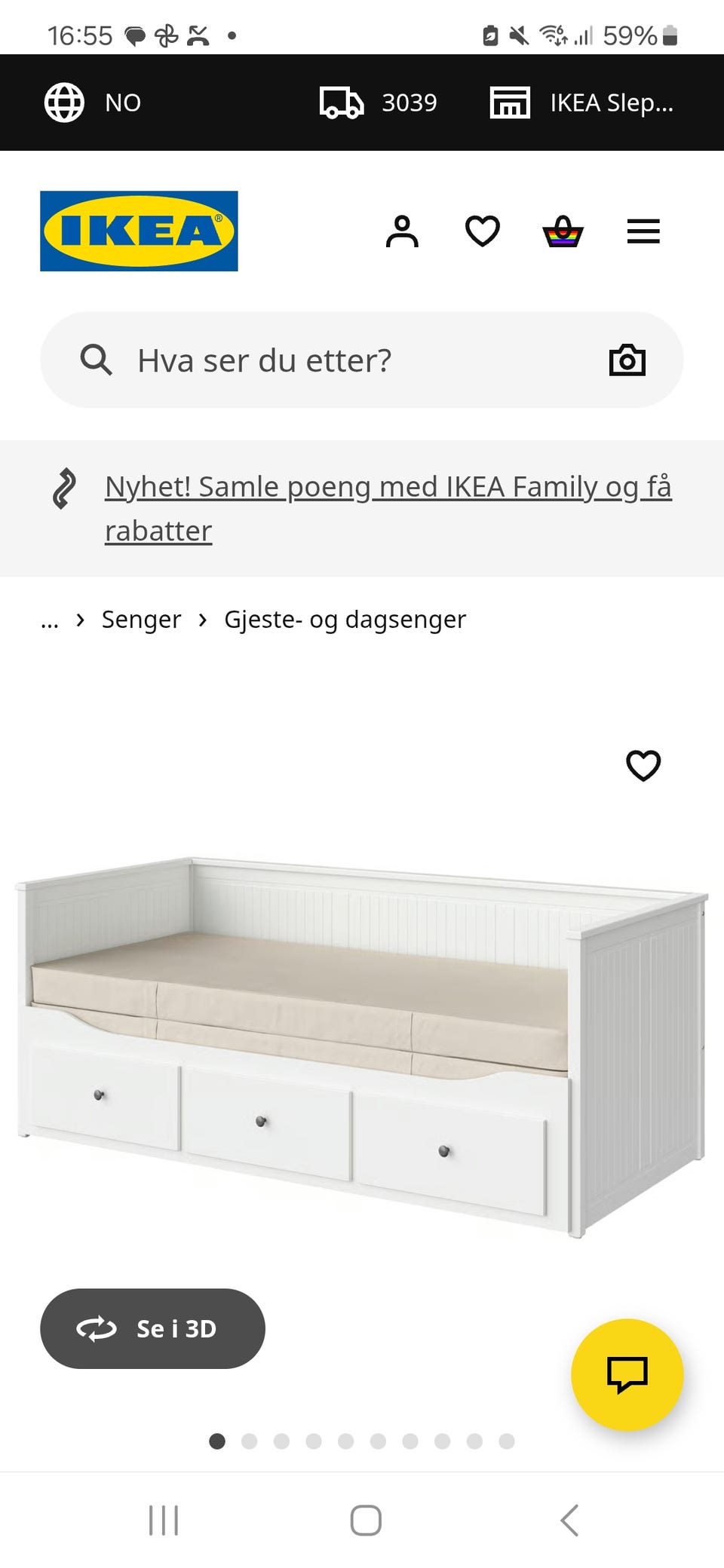Image resolution: width=724 pixels, height=1568 pixels.
Task: Open the IKEA Family points news link
Action: click(388, 507)
